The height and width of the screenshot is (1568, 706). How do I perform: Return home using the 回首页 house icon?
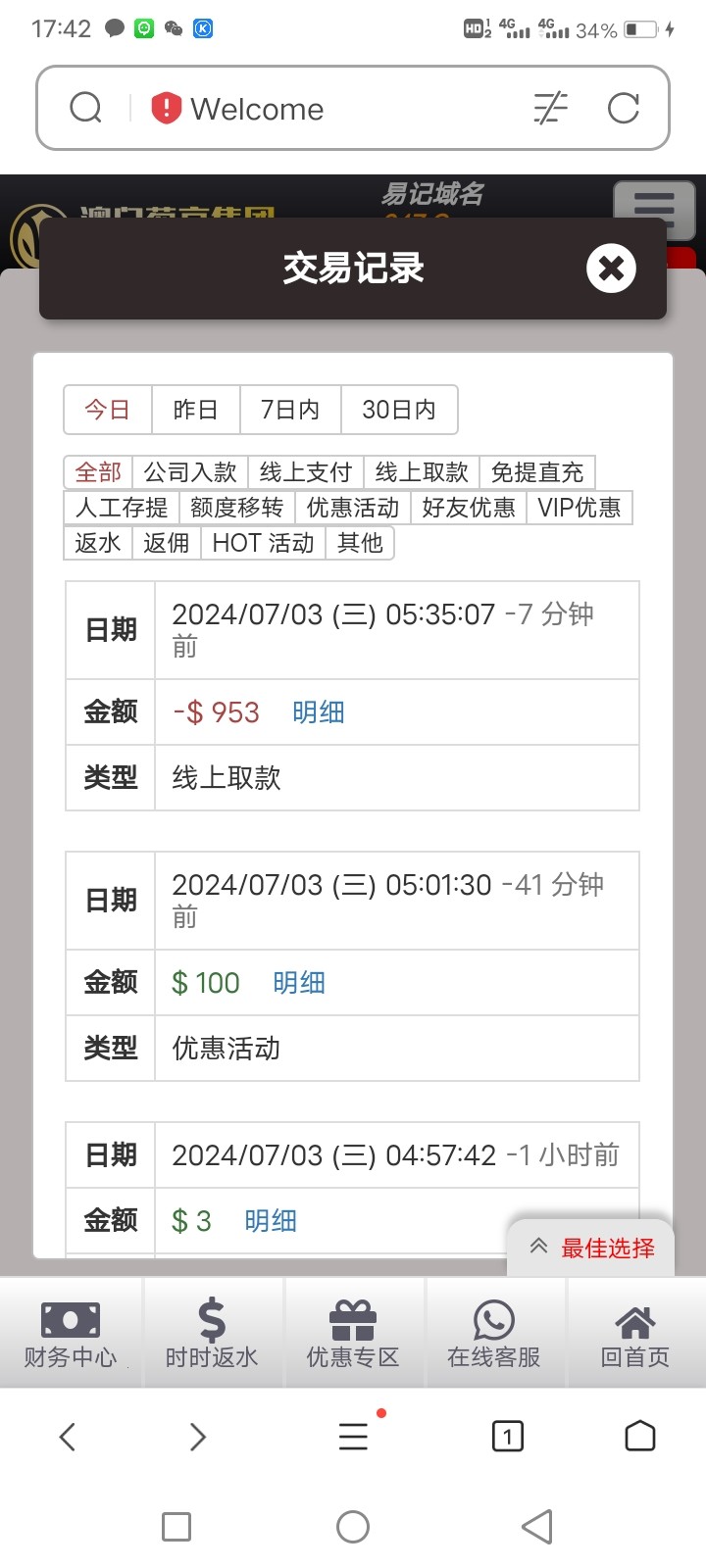[x=636, y=1333]
